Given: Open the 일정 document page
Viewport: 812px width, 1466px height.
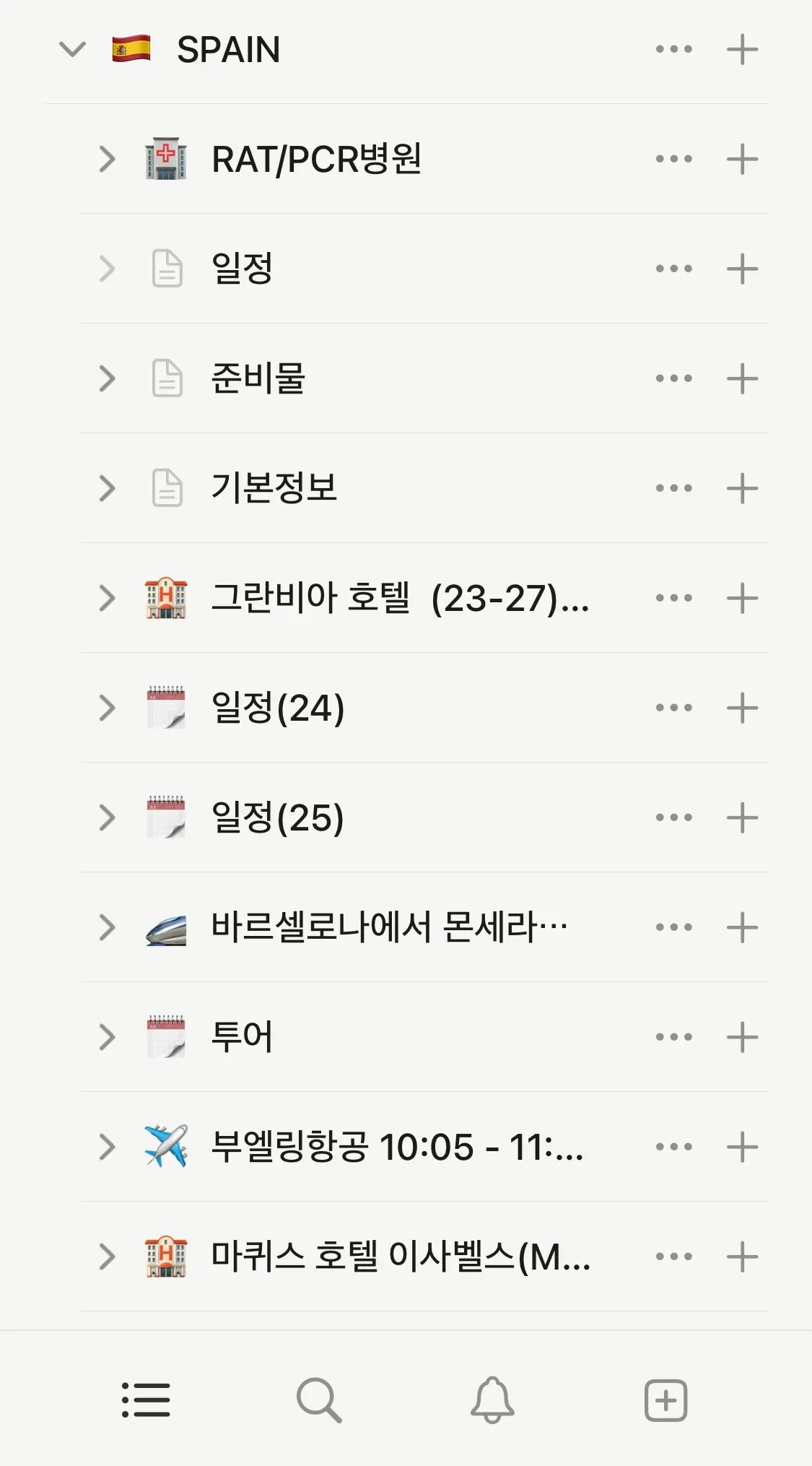Looking at the screenshot, I should [x=242, y=269].
